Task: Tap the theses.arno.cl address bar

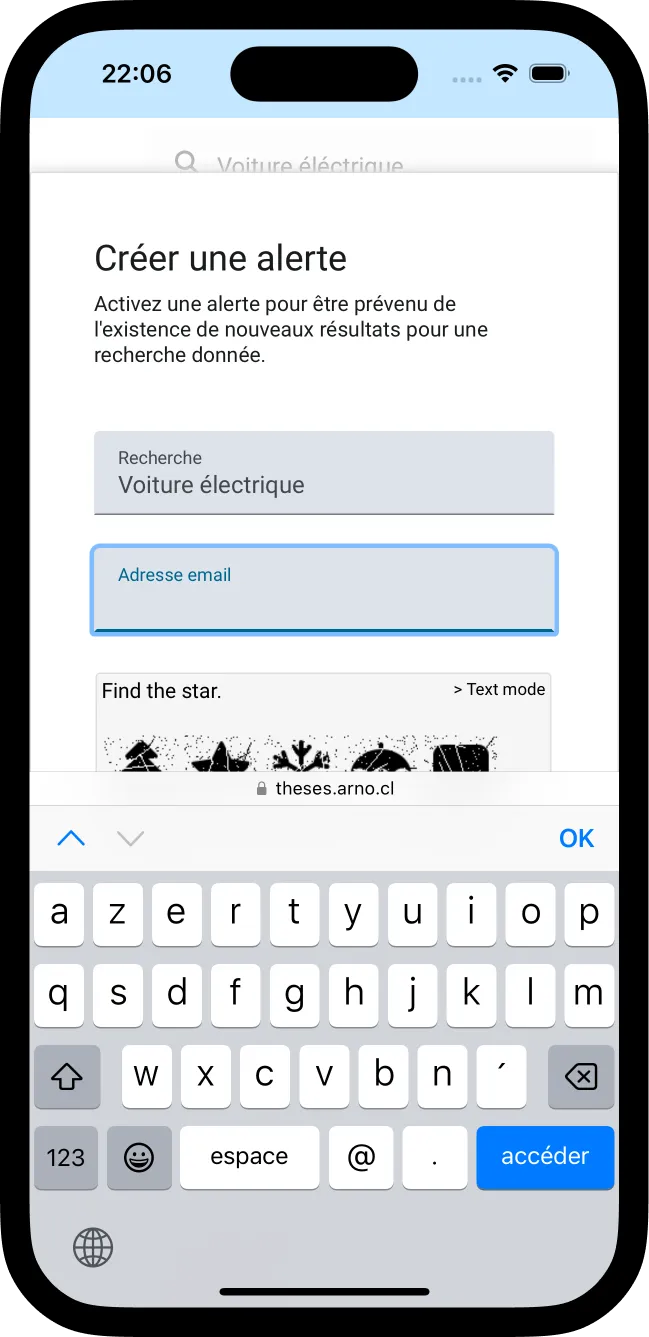Action: tap(324, 788)
